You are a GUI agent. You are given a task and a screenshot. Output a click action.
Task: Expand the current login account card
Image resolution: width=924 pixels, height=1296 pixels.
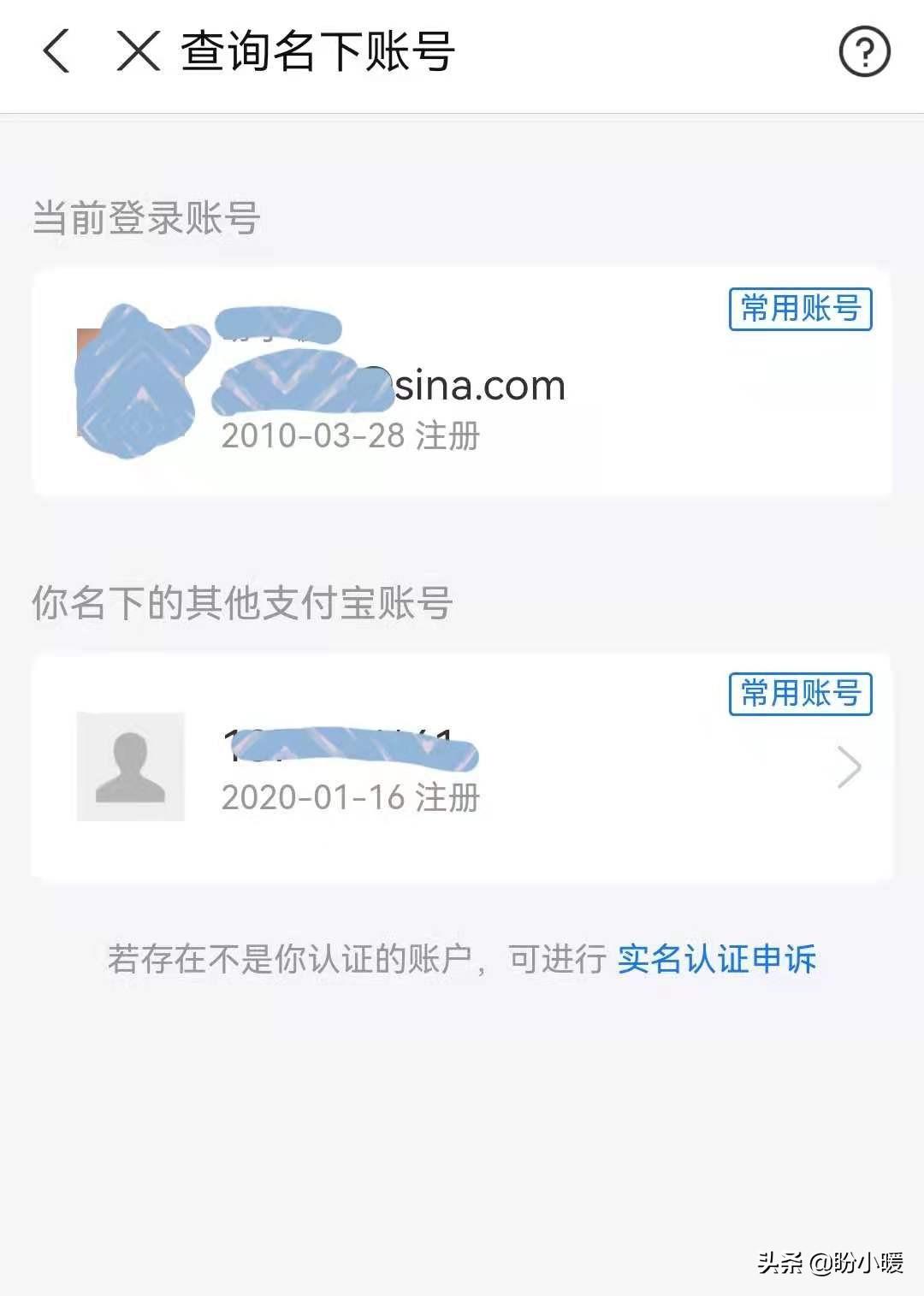[x=462, y=385]
